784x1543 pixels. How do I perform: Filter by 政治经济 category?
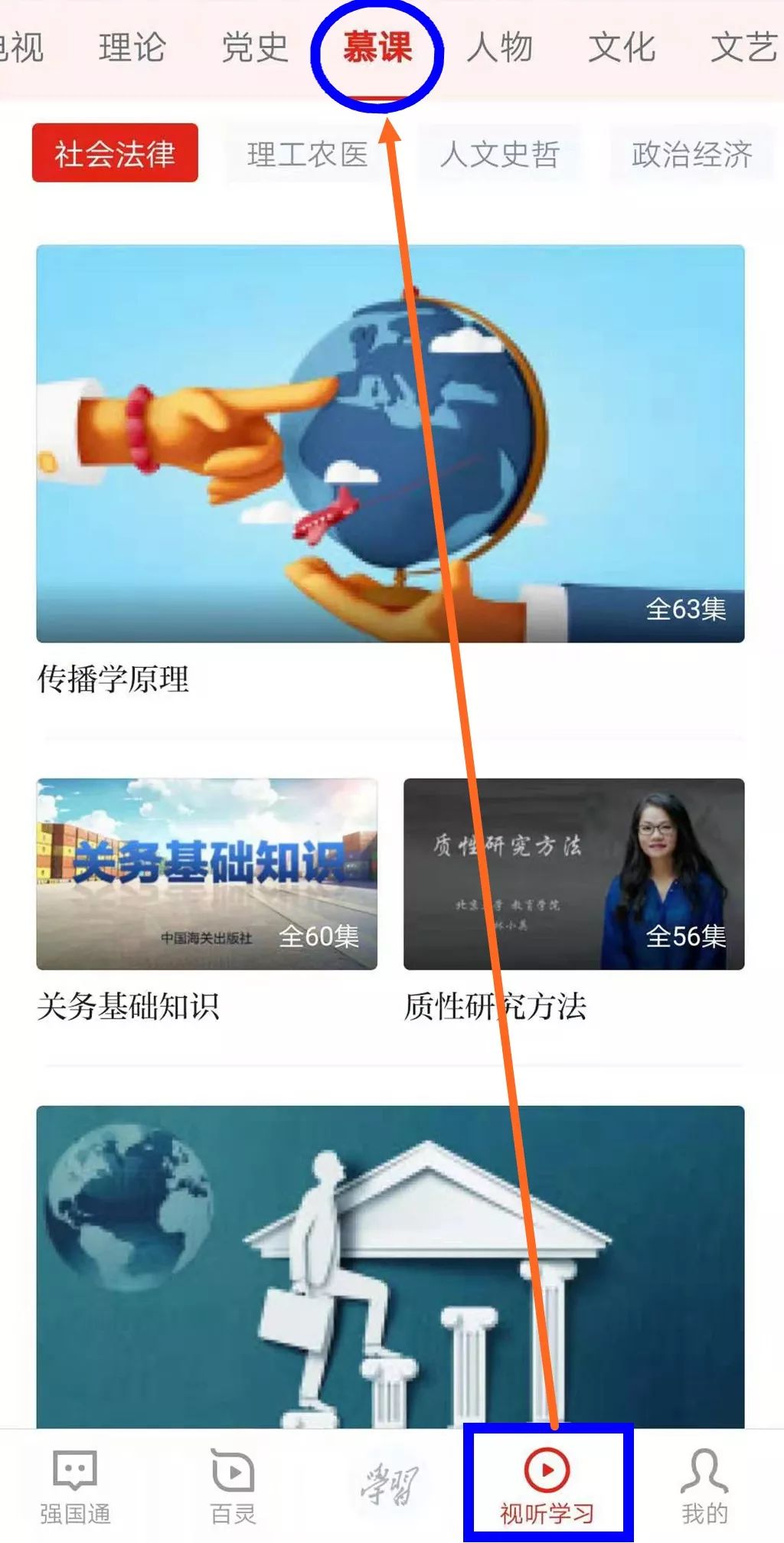click(691, 155)
